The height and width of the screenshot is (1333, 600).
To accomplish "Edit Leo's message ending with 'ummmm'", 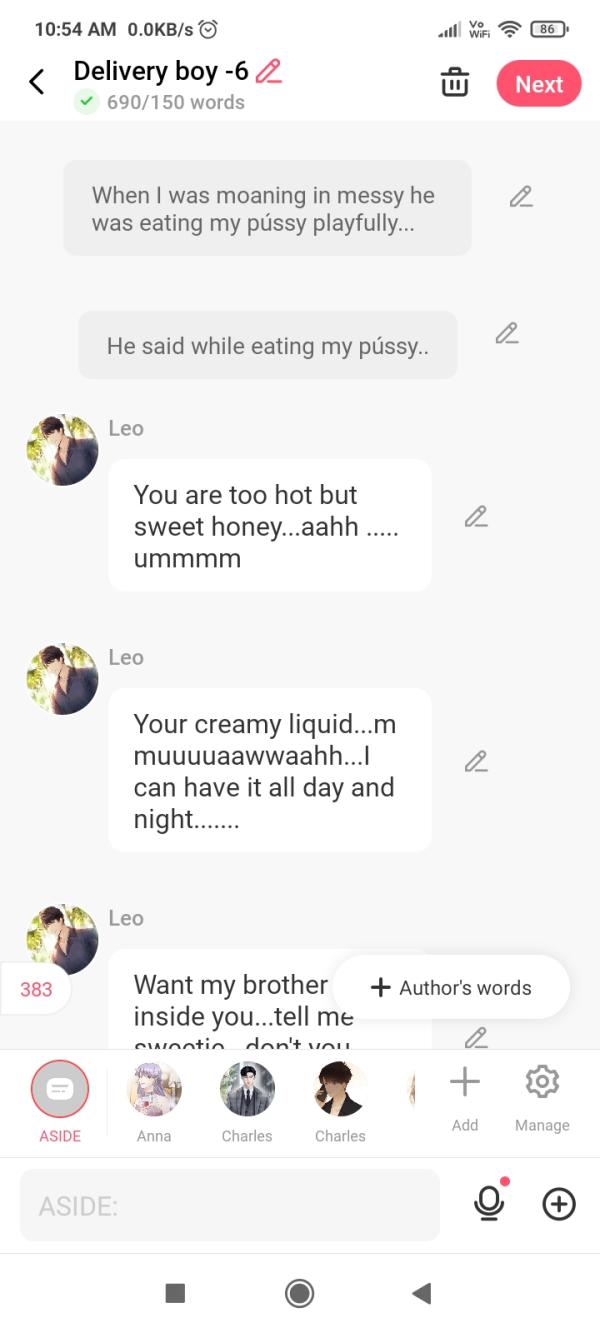I will pyautogui.click(x=476, y=517).
